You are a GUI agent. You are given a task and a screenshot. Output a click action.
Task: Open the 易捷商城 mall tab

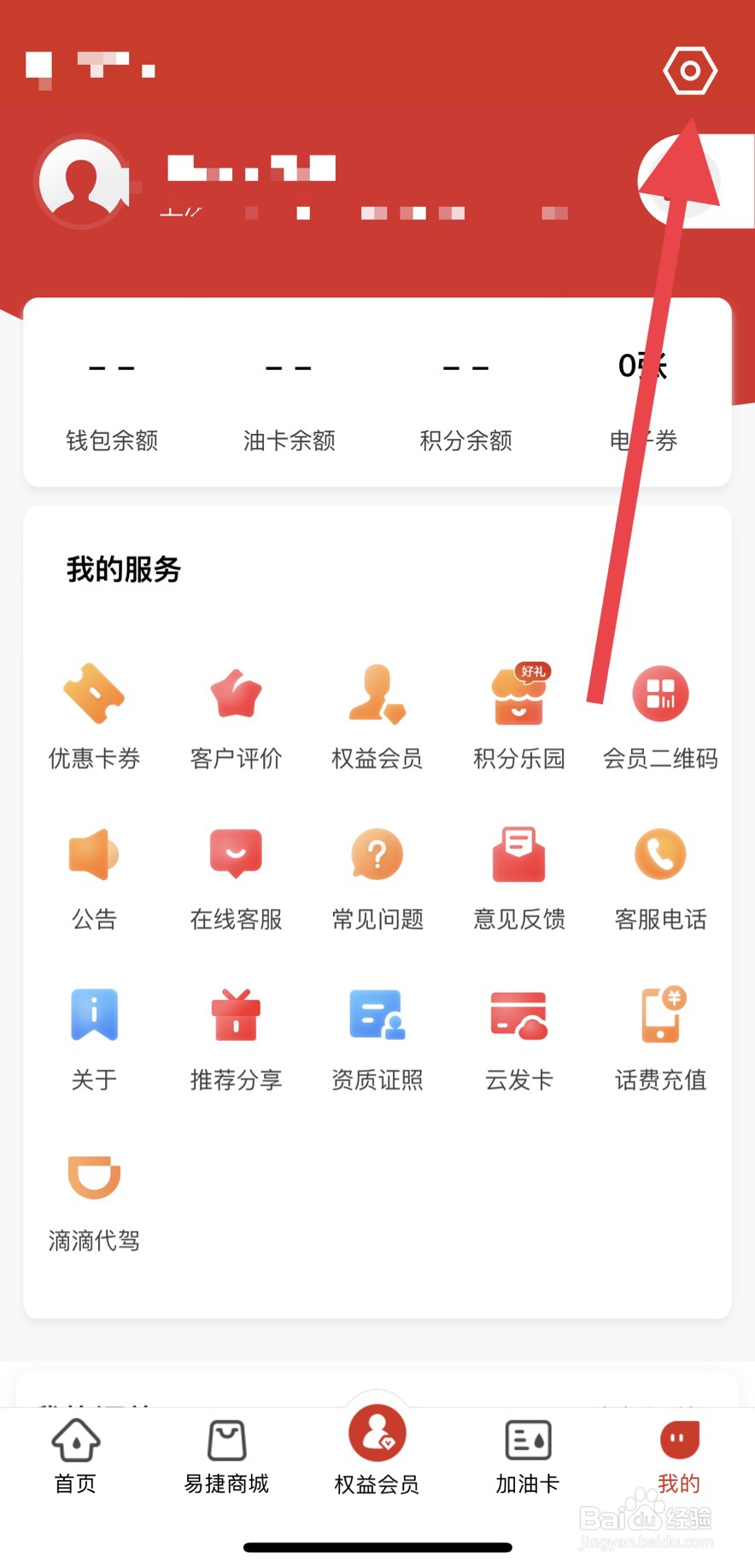pyautogui.click(x=225, y=1453)
